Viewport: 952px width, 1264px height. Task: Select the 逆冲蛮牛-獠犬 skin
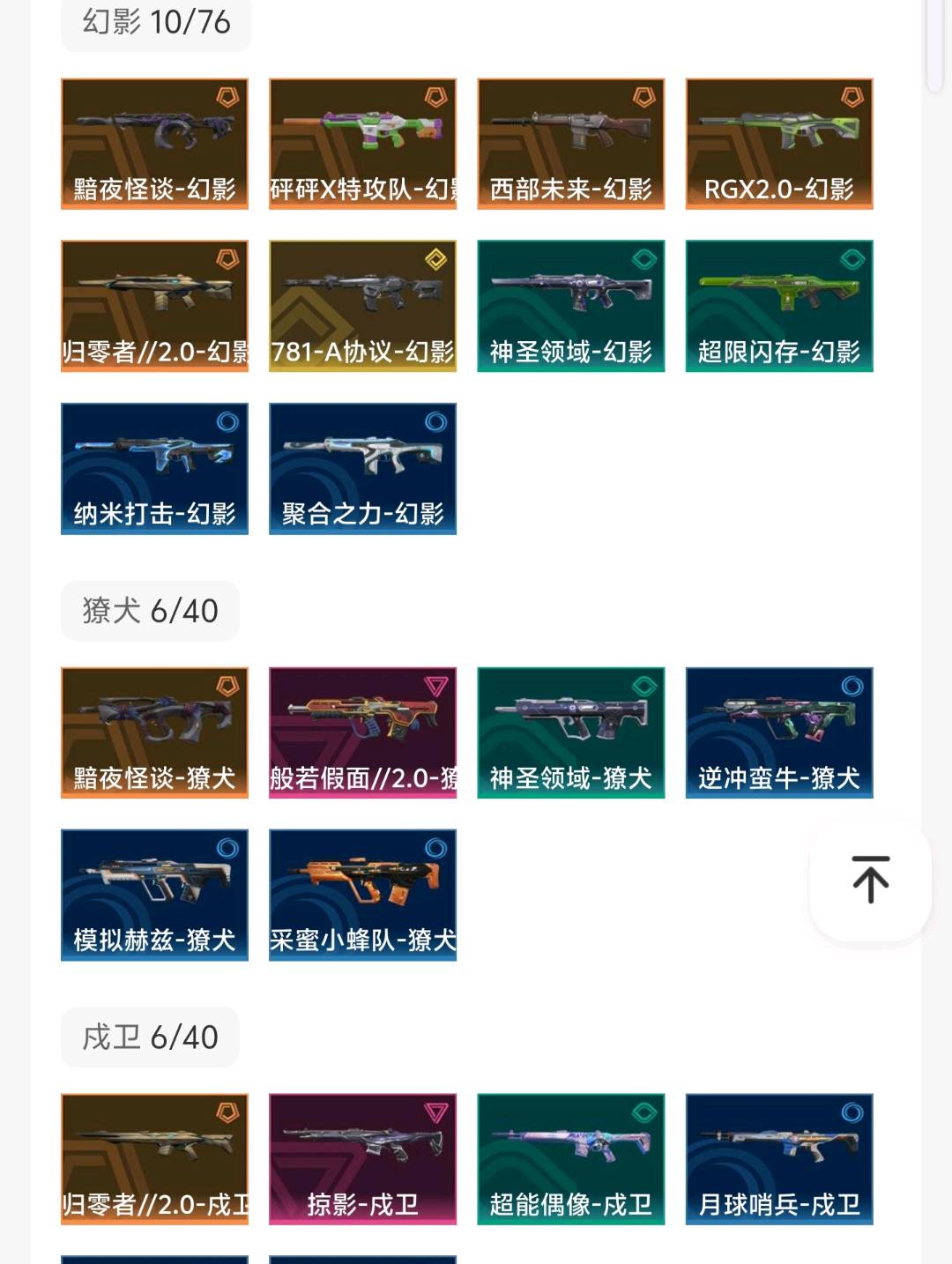point(779,732)
